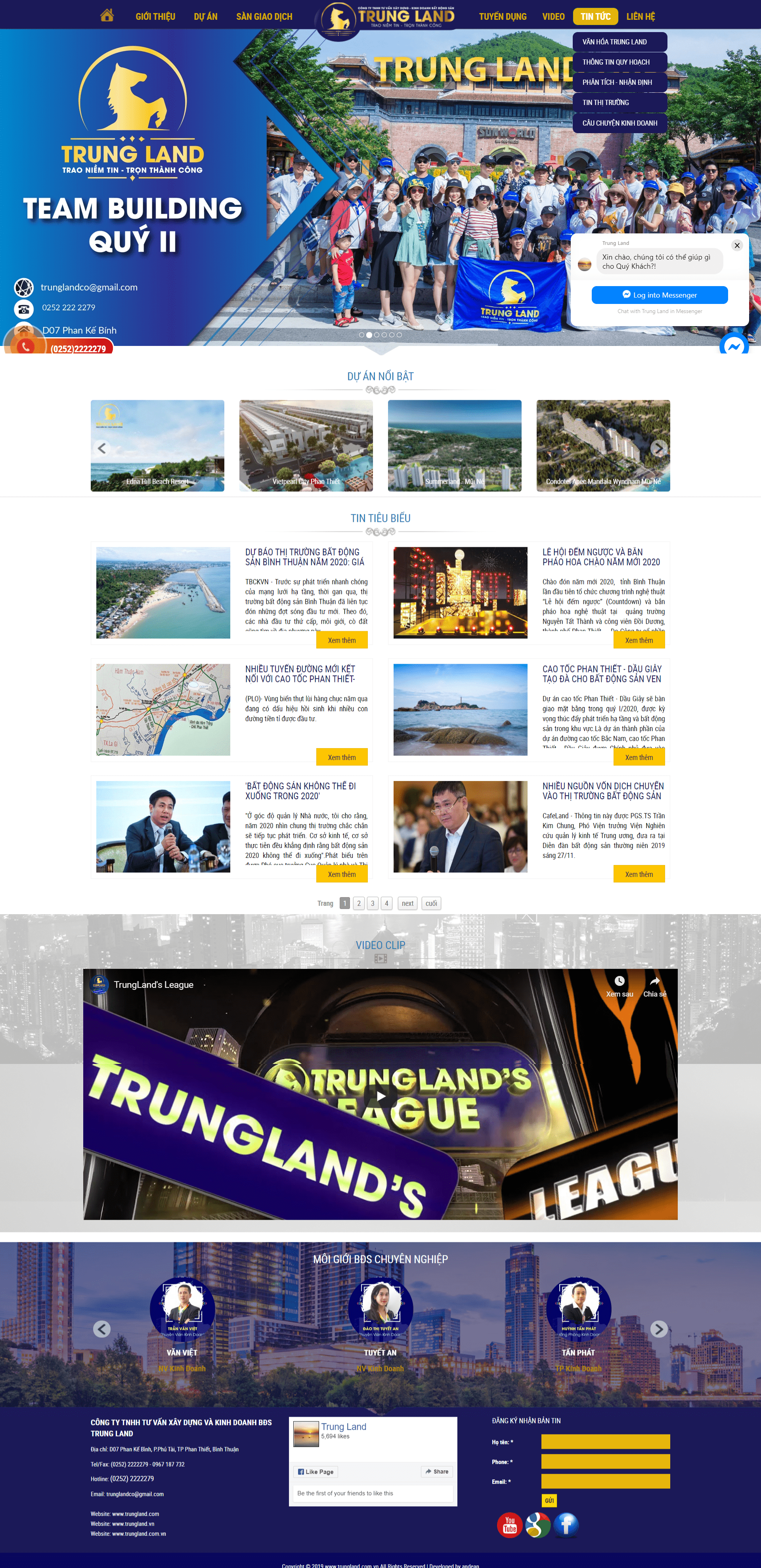Open the Vietpearl City Phan Thiết project
Viewport: 761px width, 1568px height.
pyautogui.click(x=306, y=445)
